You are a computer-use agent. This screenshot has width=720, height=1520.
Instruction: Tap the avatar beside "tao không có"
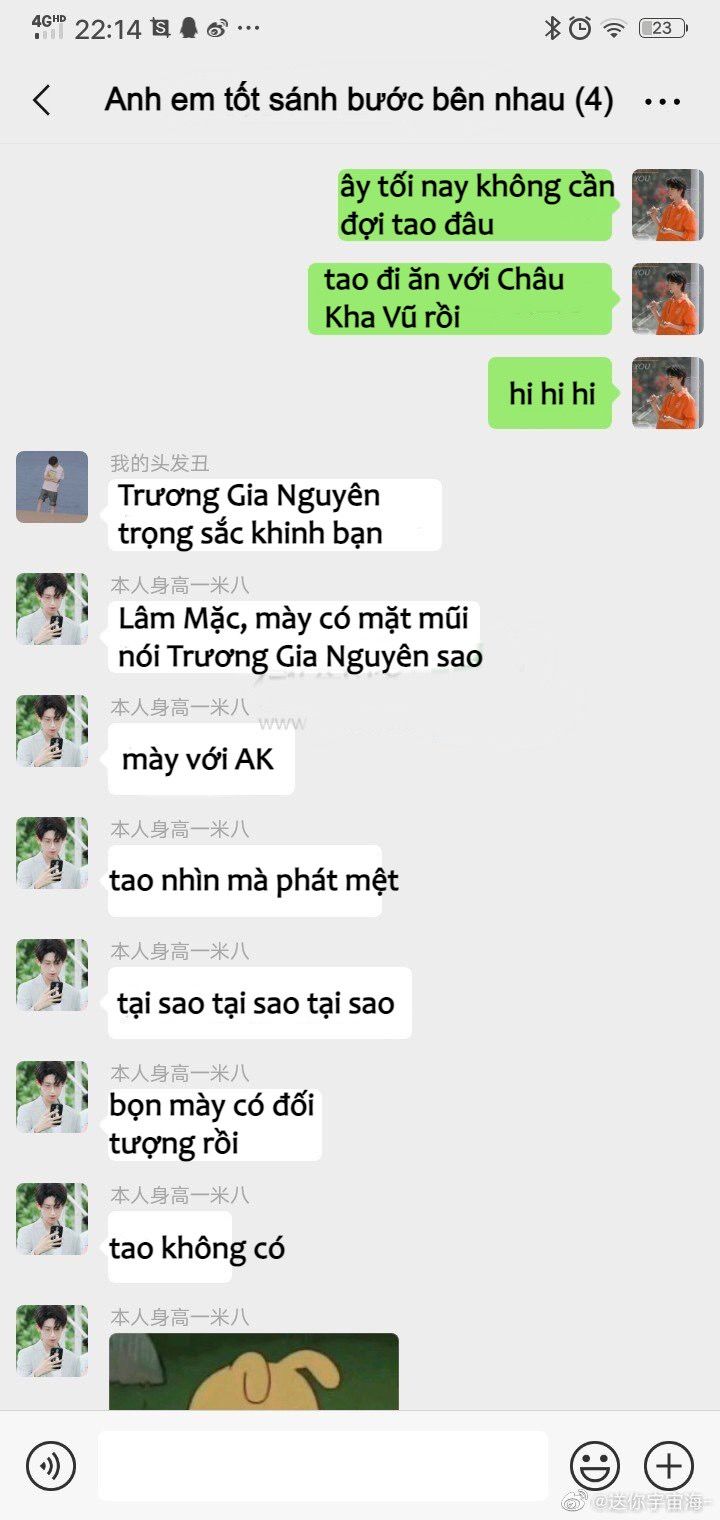[x=52, y=1219]
